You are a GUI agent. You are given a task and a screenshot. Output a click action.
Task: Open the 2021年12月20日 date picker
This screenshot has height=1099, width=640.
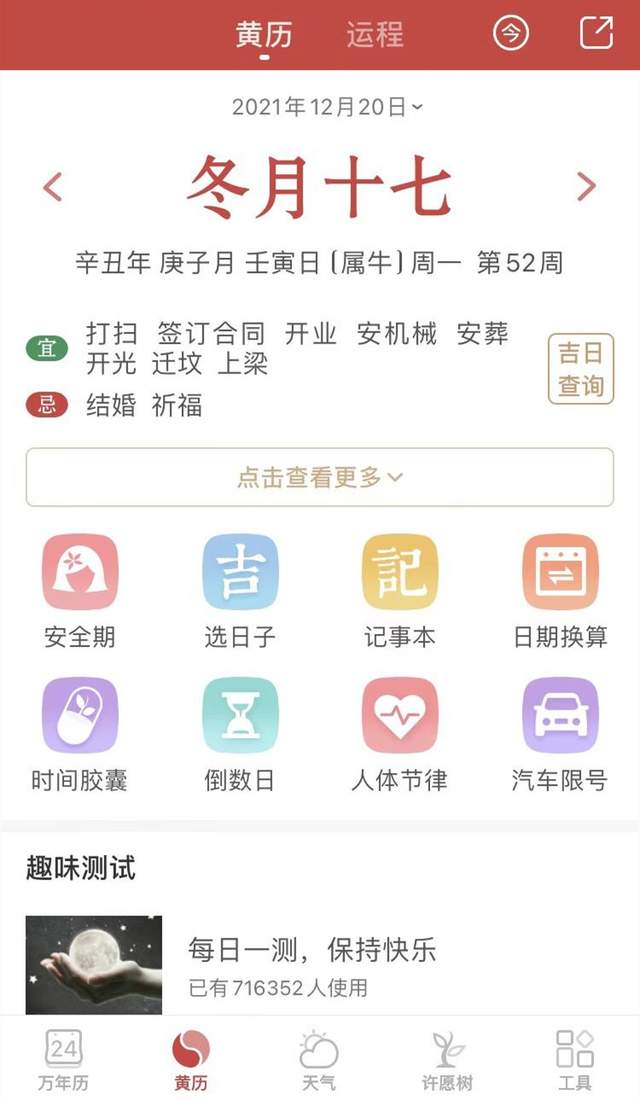click(326, 107)
